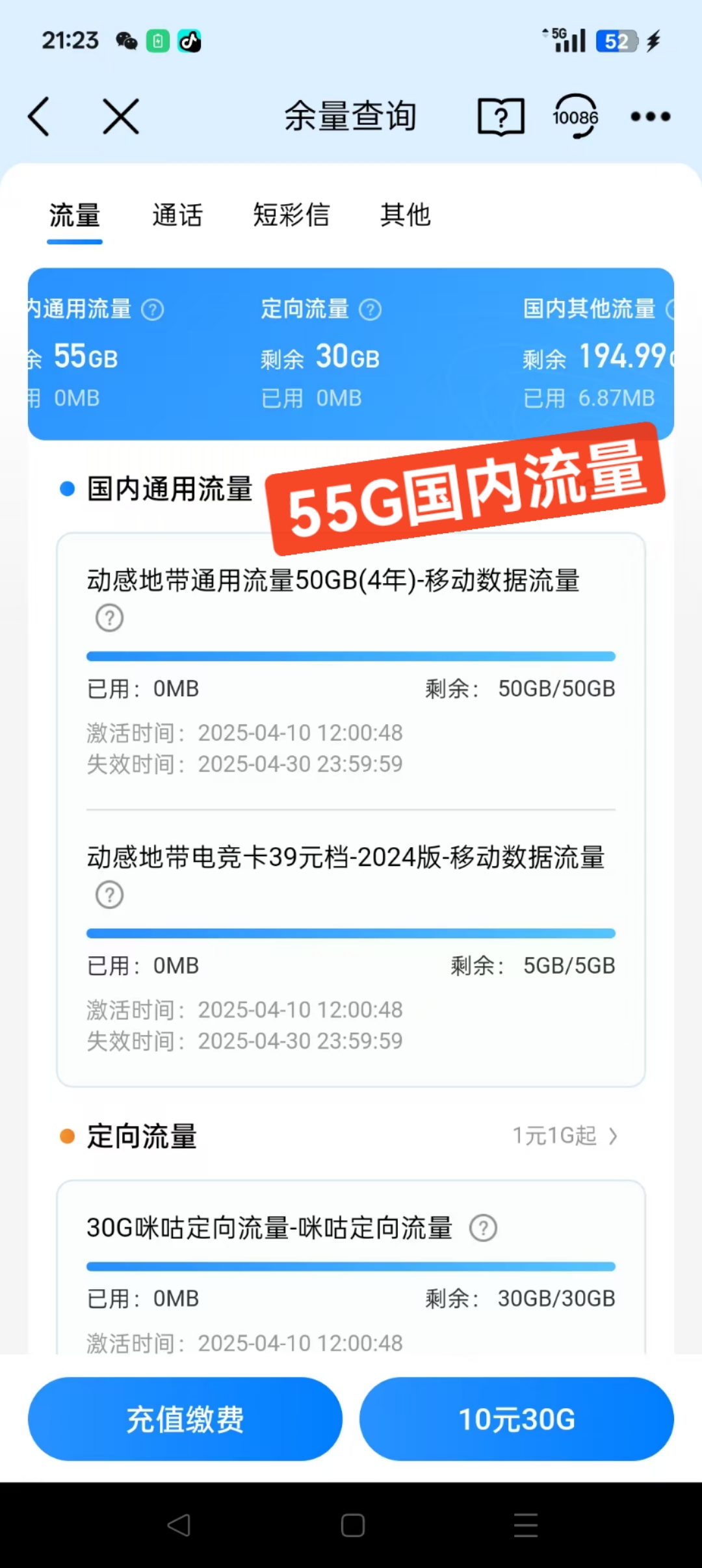Show info for 动感地带通用流量50GB package
The width and height of the screenshot is (702, 1568).
click(109, 618)
